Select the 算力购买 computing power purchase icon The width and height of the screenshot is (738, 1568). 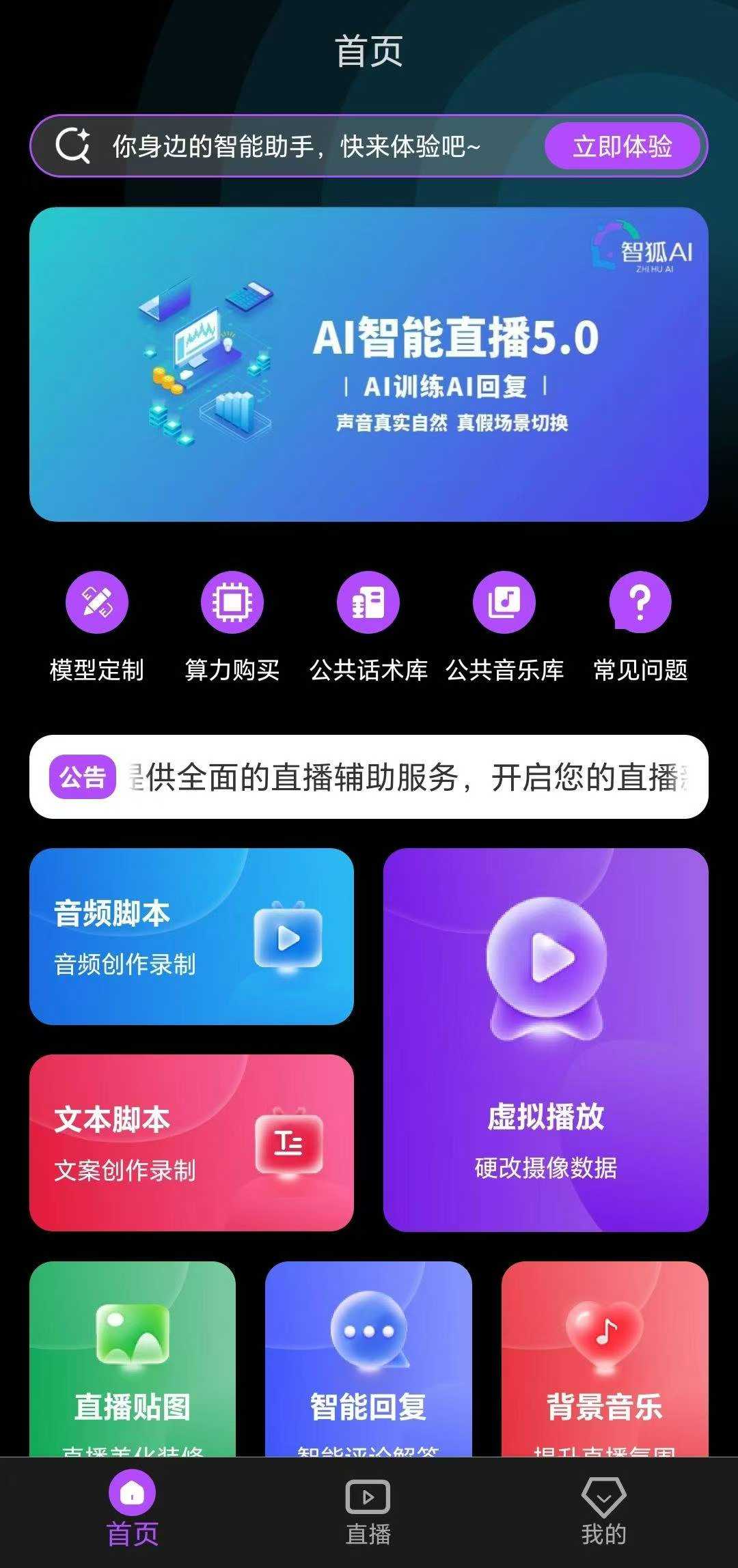232,602
